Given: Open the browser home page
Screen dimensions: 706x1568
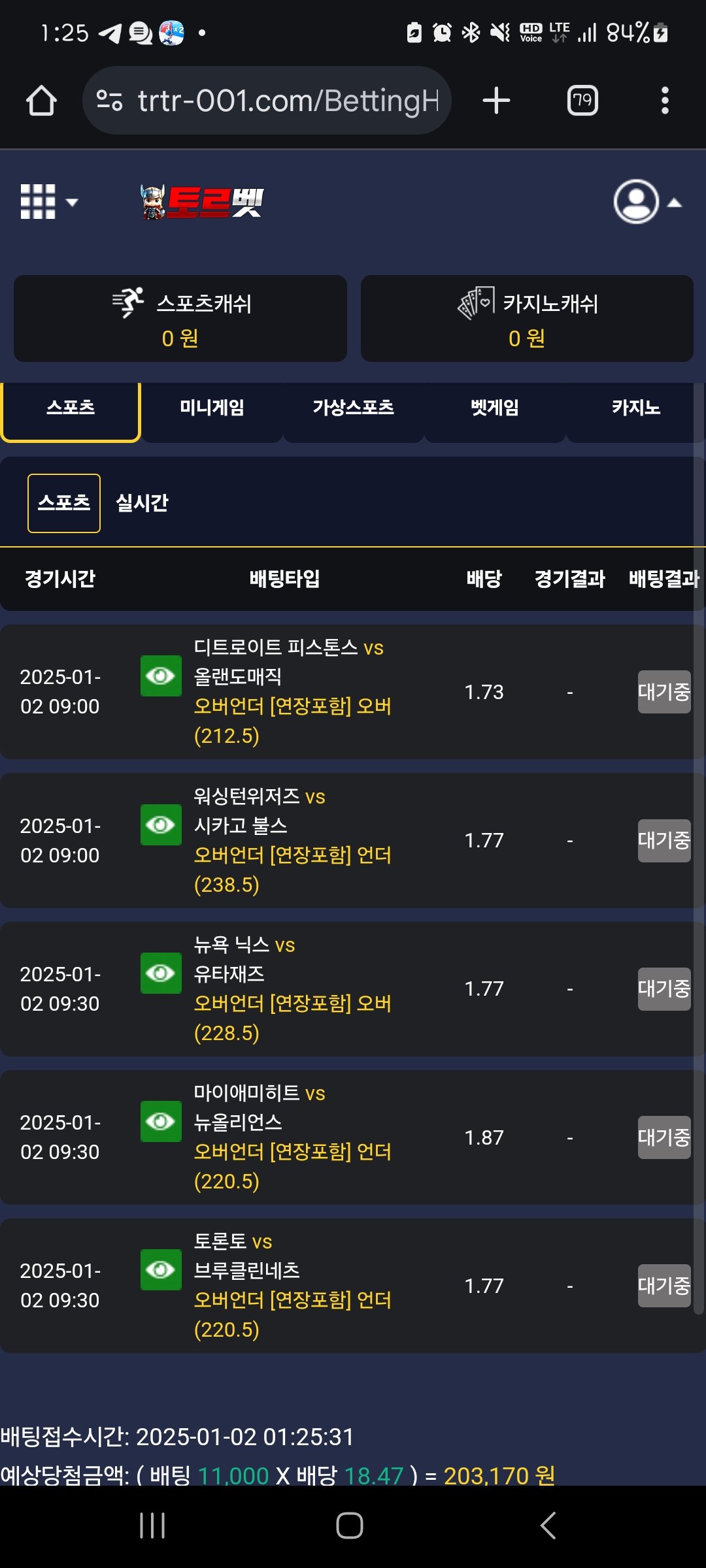Looking at the screenshot, I should click(41, 101).
